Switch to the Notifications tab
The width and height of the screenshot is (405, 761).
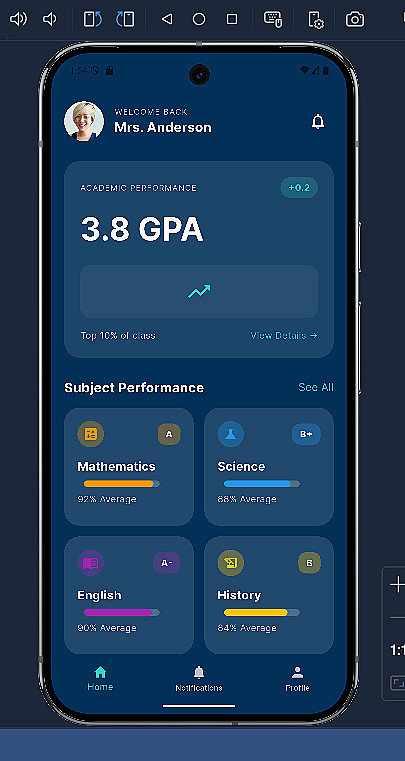(x=199, y=679)
